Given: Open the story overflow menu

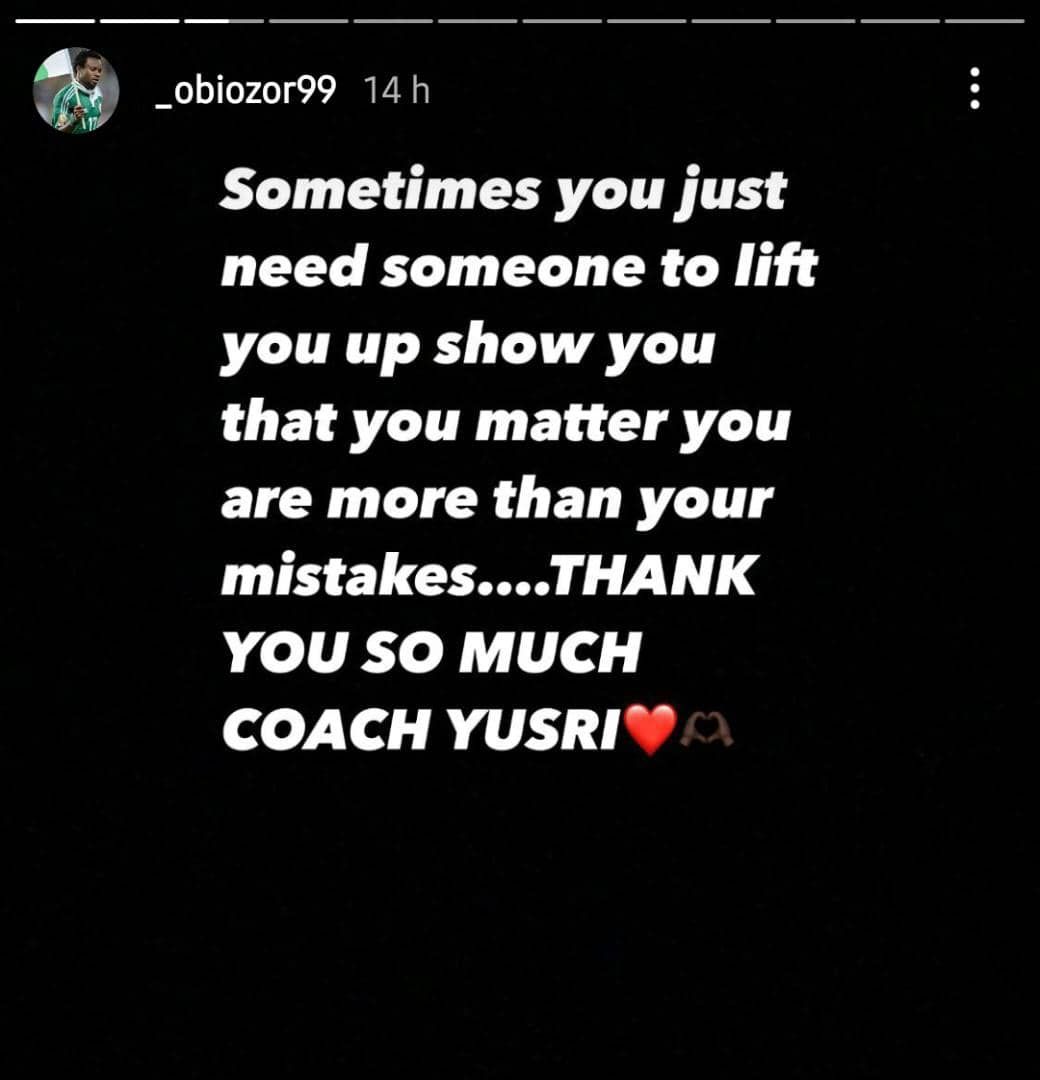Looking at the screenshot, I should [x=974, y=90].
